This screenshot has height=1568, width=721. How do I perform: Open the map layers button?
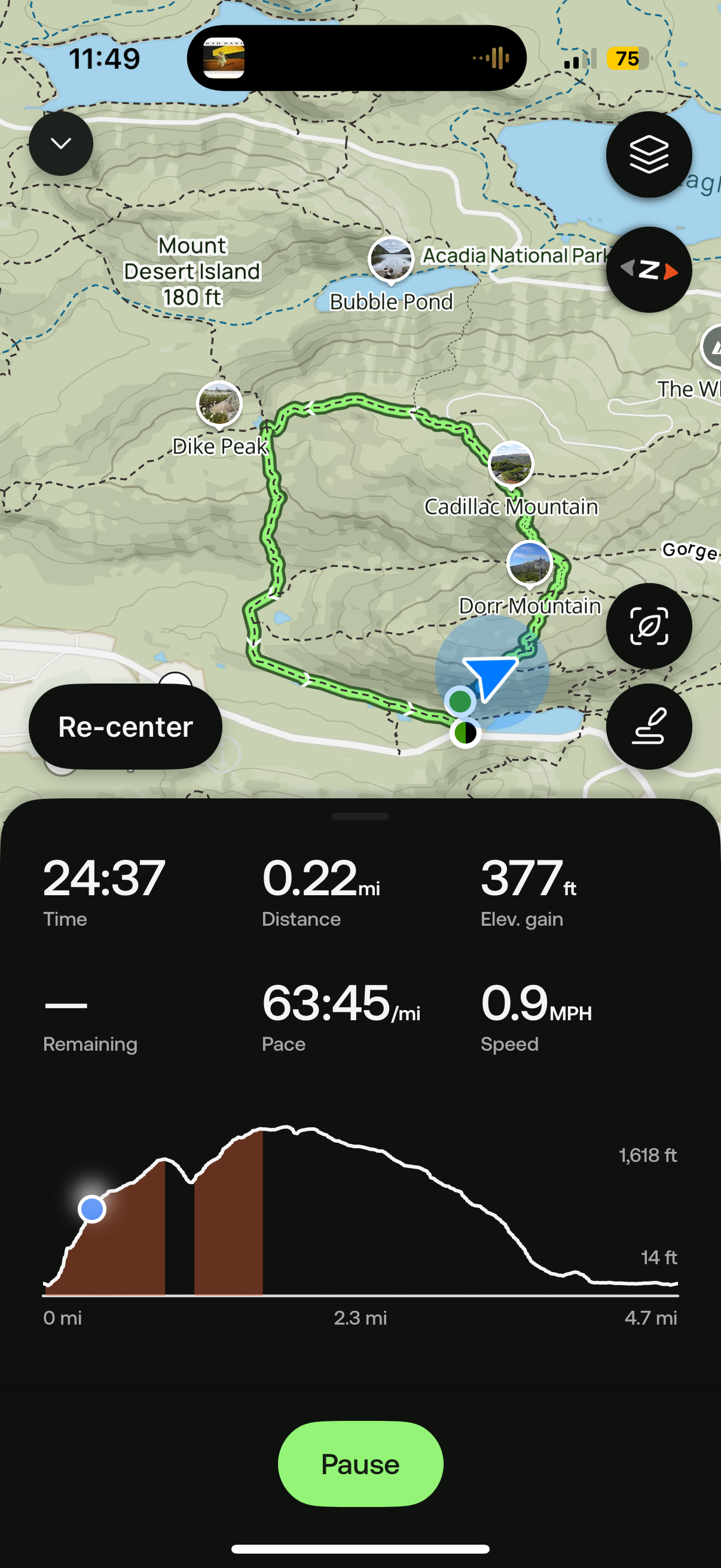point(649,155)
